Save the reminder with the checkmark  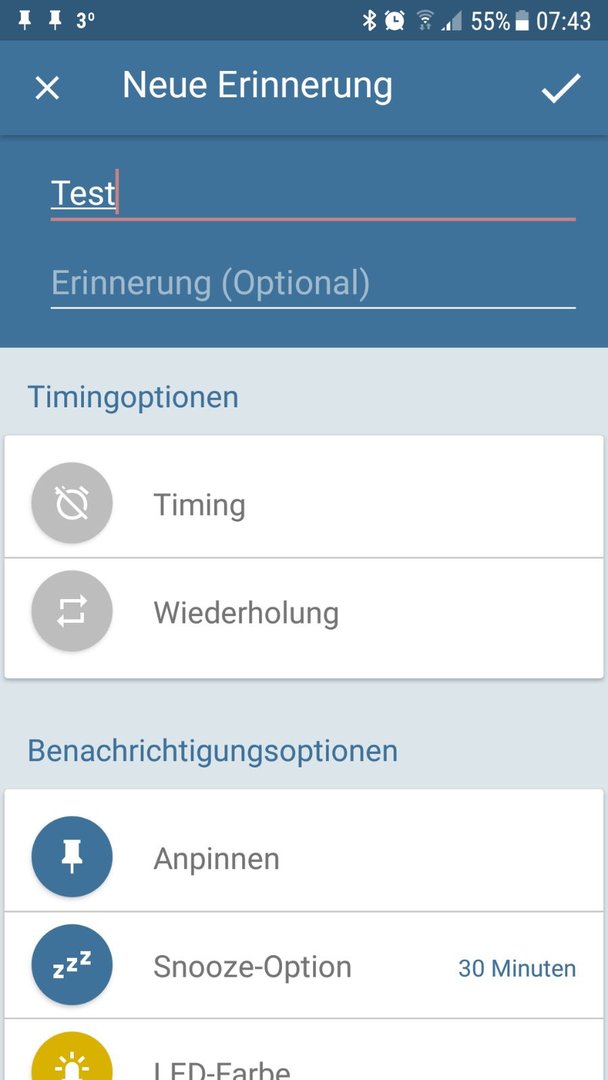point(560,88)
